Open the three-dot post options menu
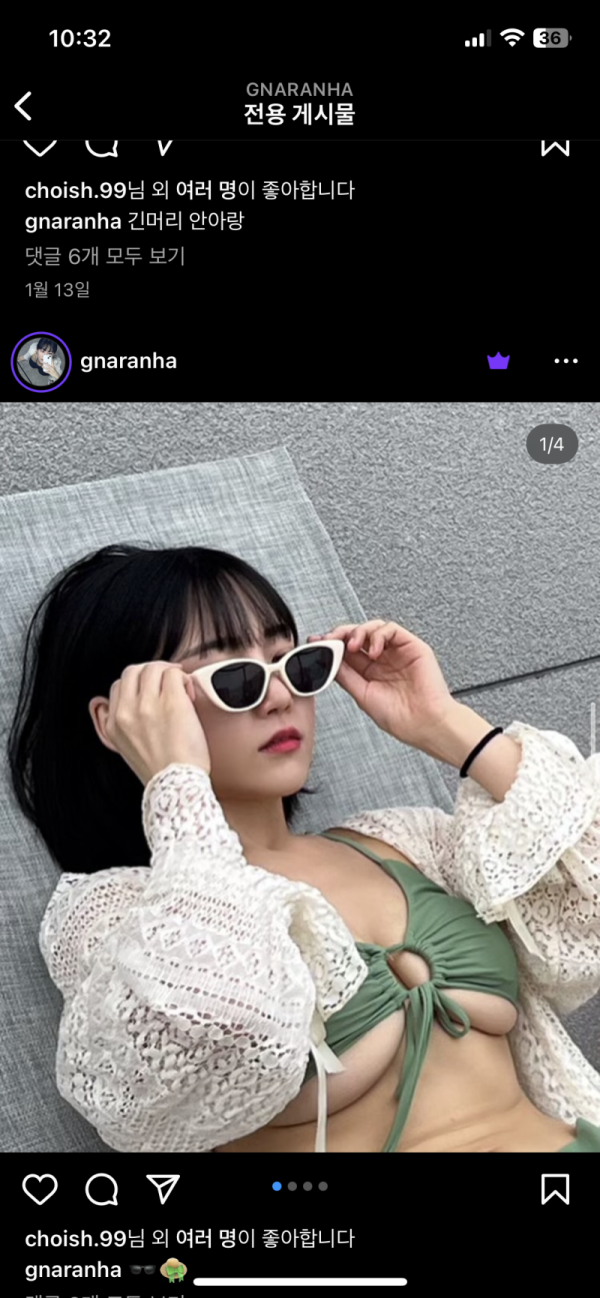Viewport: 600px width, 1298px height. point(566,361)
